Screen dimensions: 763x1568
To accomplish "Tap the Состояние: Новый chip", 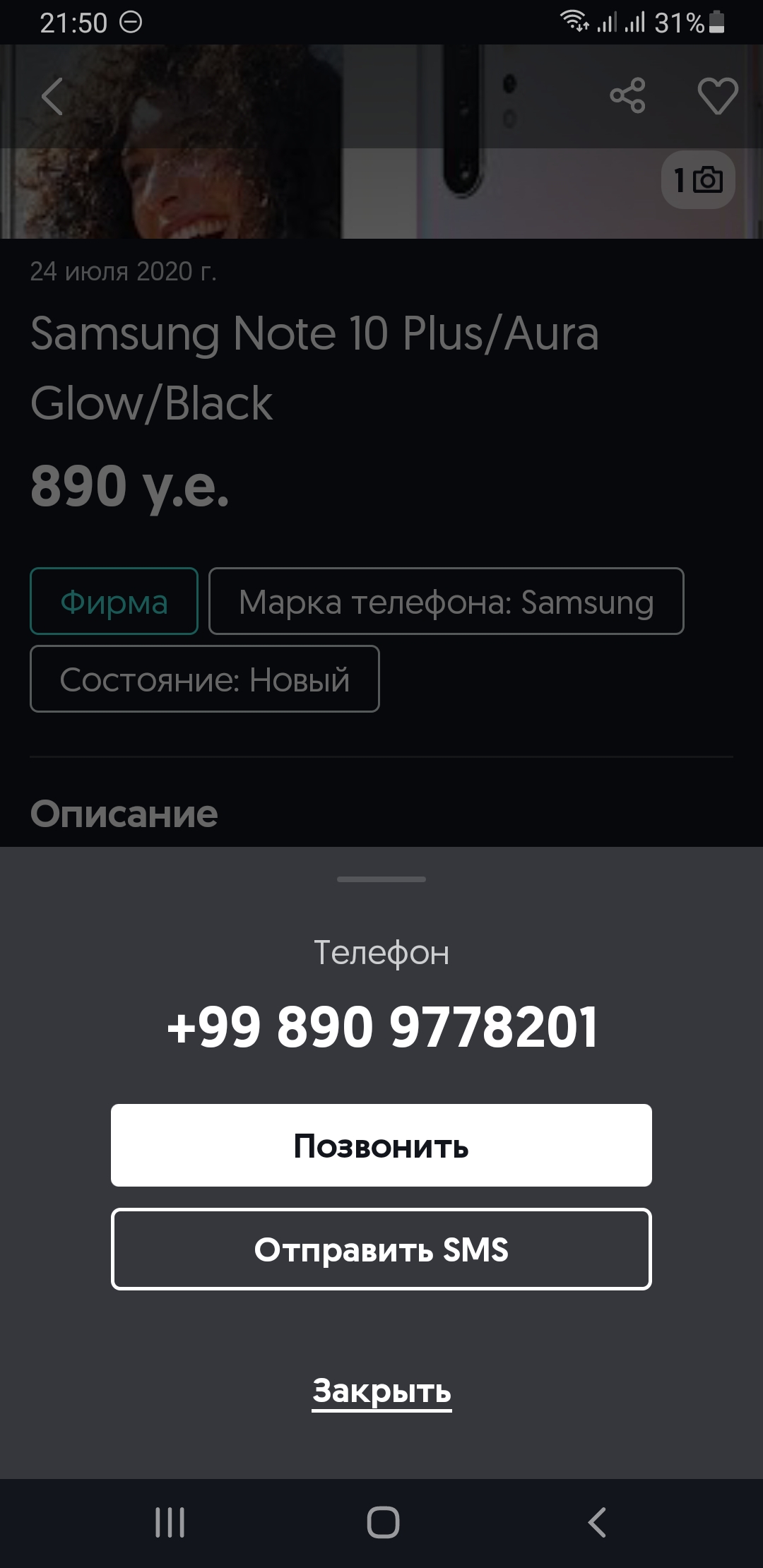I will click(x=204, y=679).
